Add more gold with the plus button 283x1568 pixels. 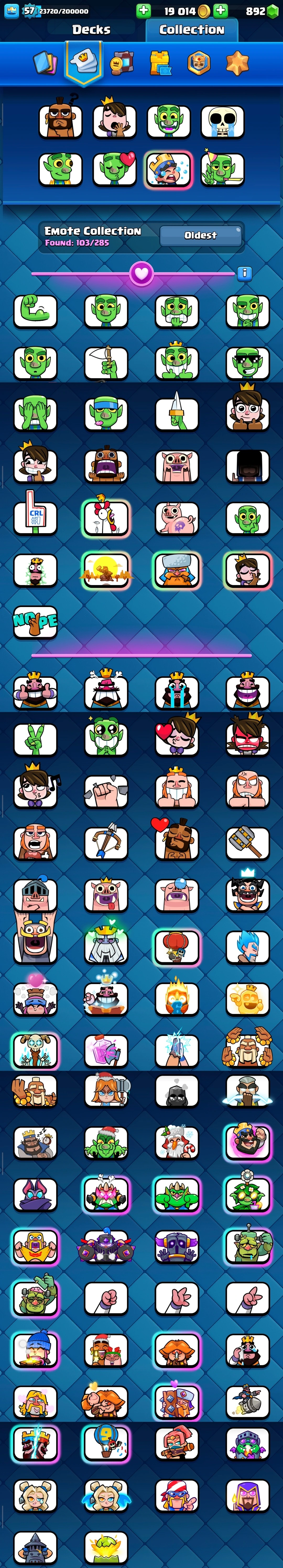143,10
